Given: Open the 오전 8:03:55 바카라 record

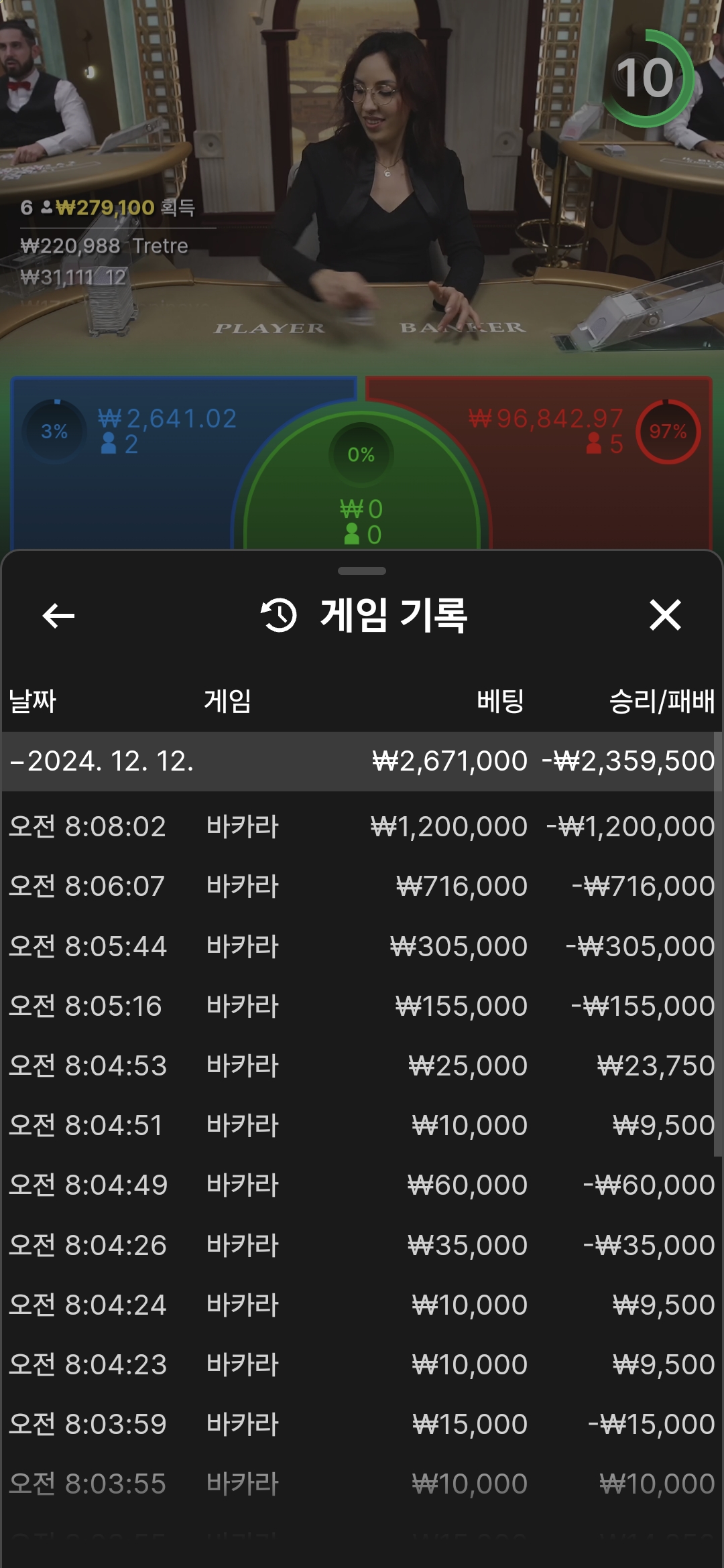Looking at the screenshot, I should click(x=362, y=1484).
